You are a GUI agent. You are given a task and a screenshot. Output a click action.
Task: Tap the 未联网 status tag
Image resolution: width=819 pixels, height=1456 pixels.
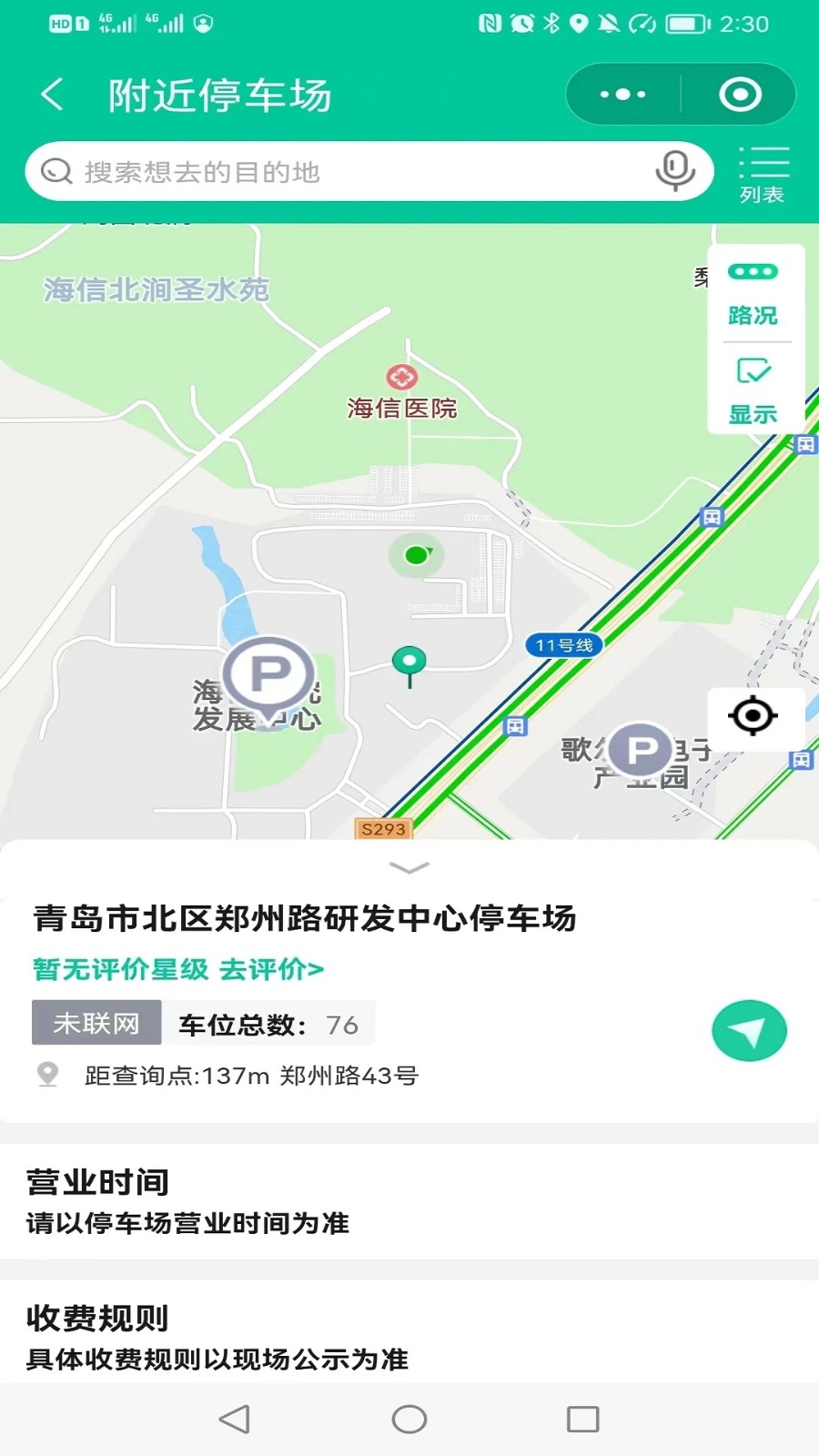pos(96,1023)
